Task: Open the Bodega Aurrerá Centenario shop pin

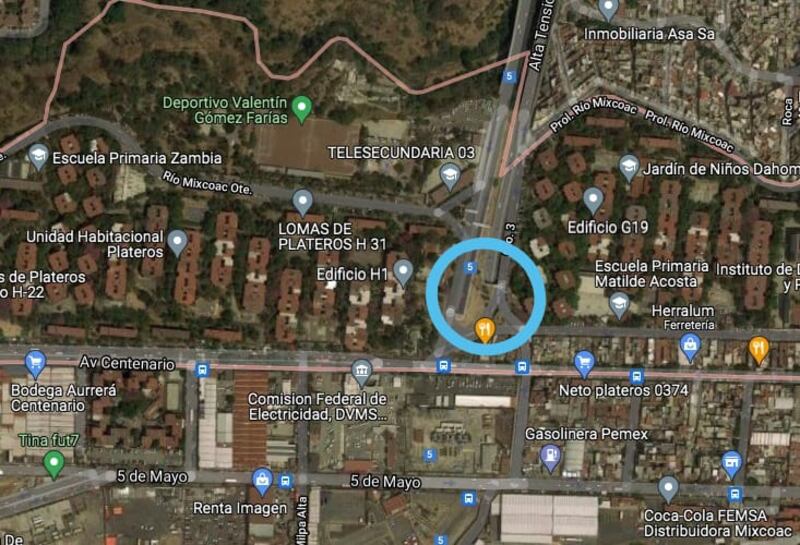Action: (36, 364)
